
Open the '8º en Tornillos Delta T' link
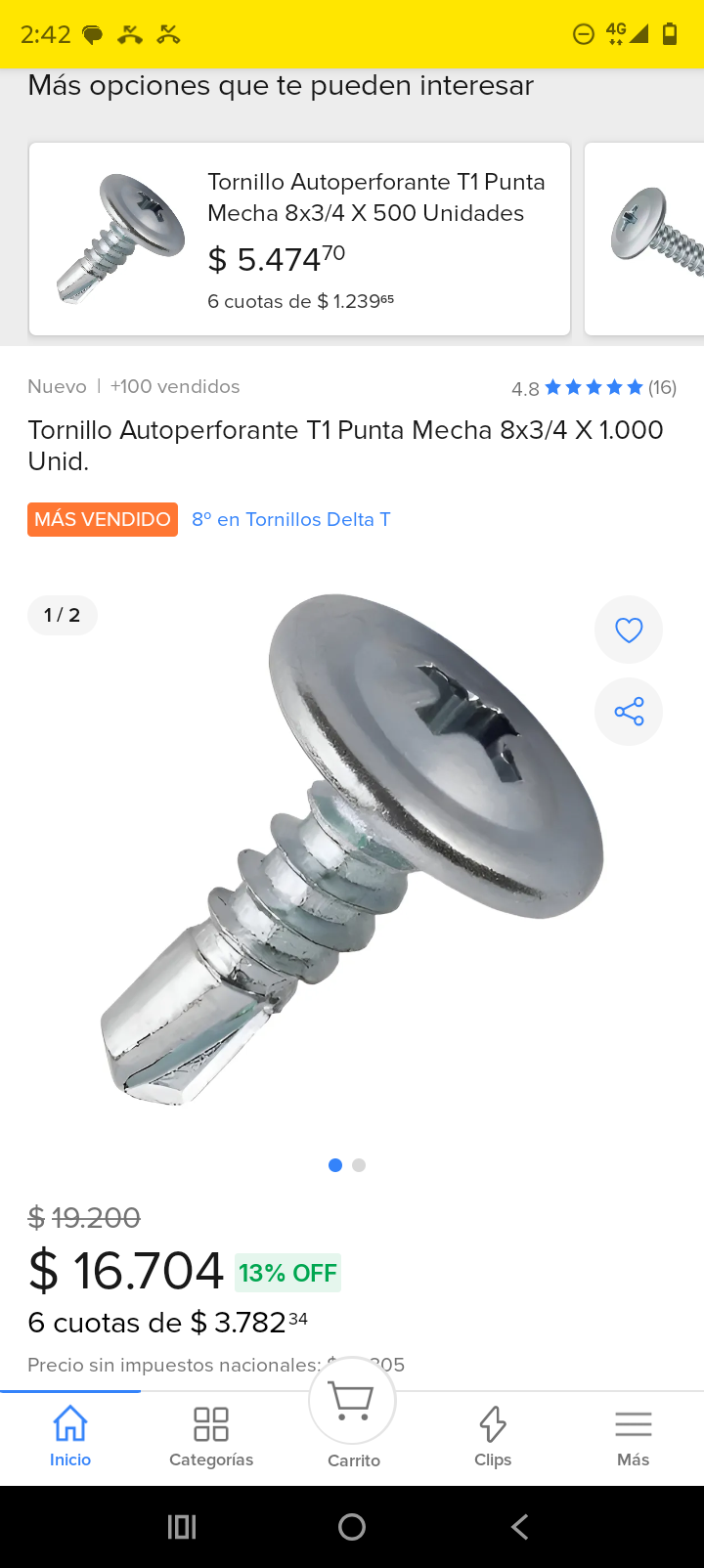(x=290, y=520)
